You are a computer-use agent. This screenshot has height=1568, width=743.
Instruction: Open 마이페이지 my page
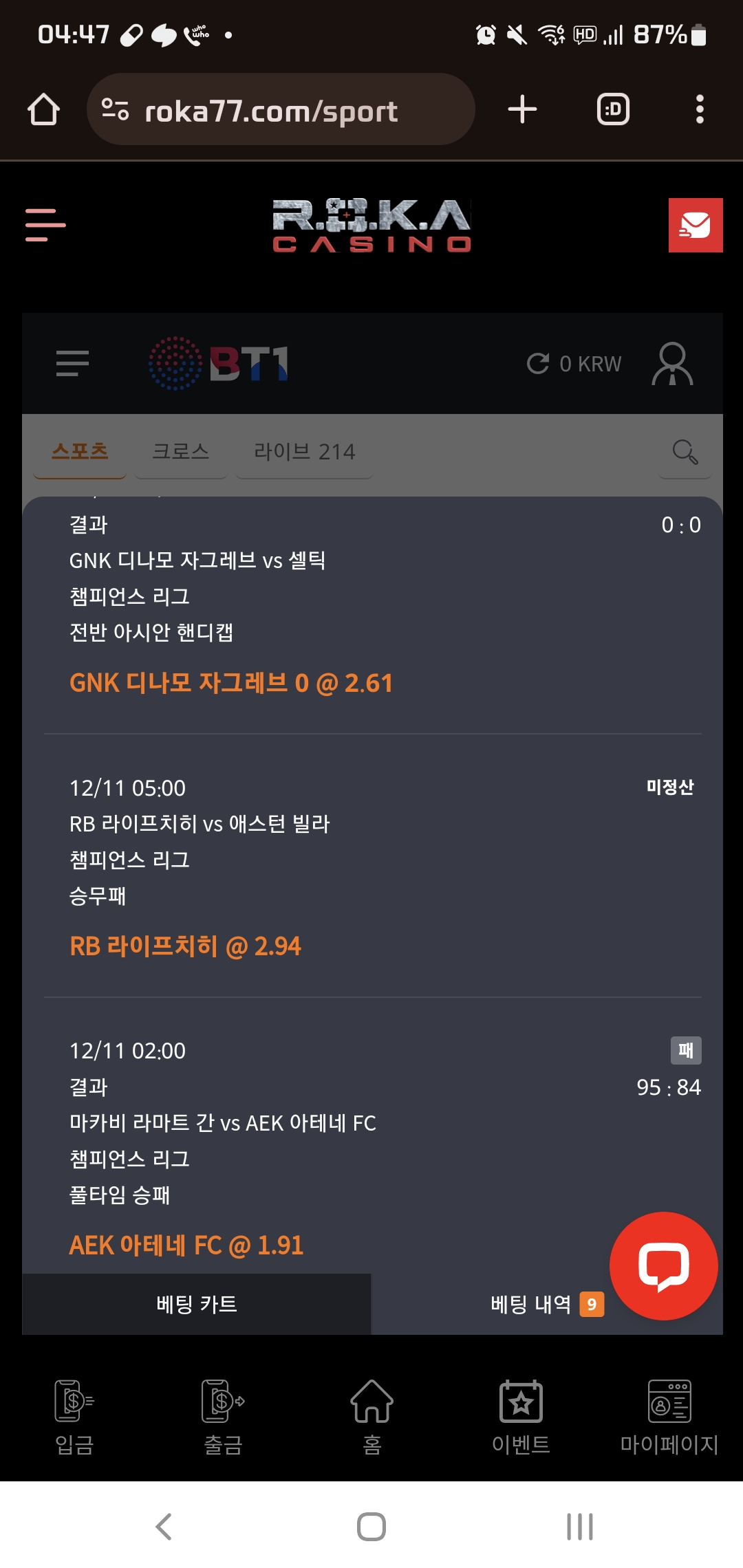pos(669,1417)
